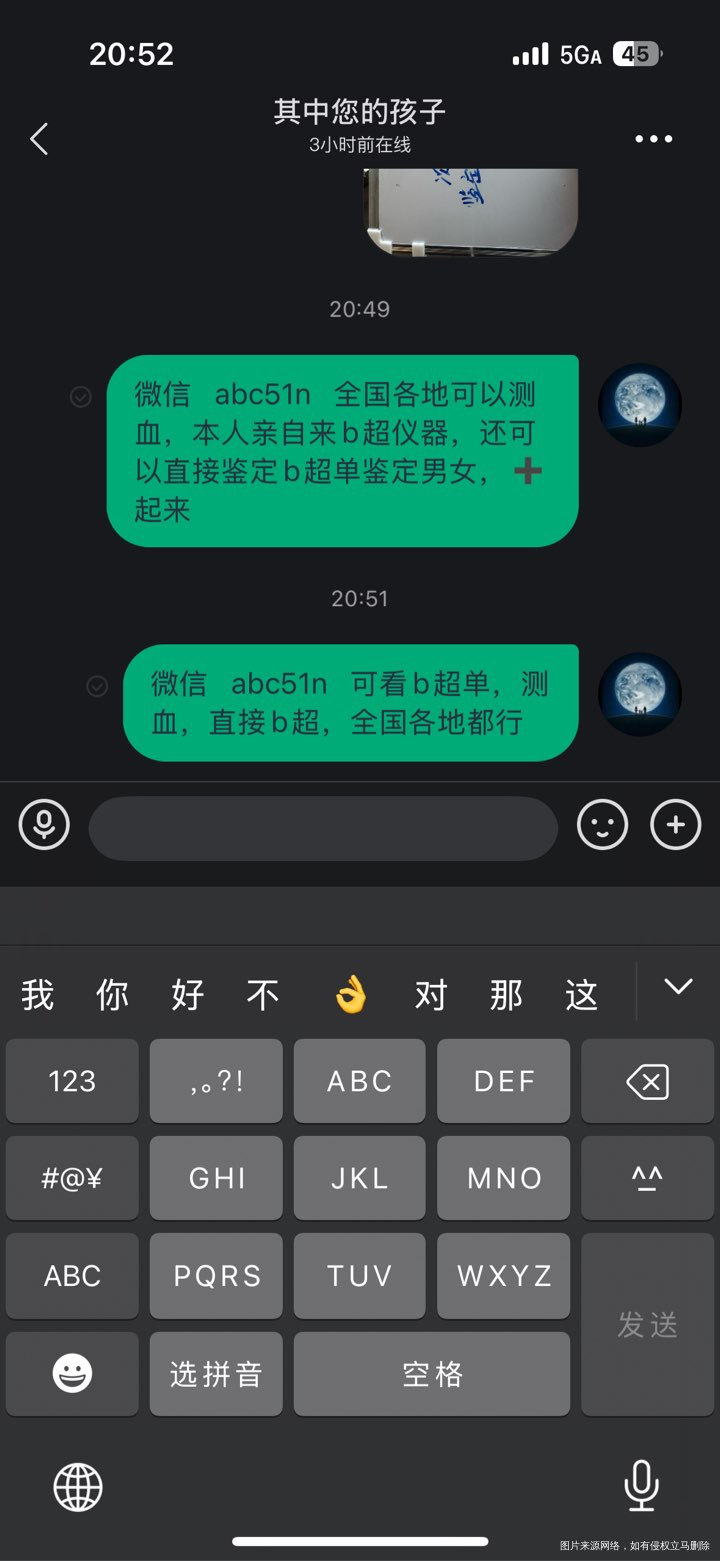Tap the space bar 空格 key
This screenshot has width=720, height=1561.
pyautogui.click(x=431, y=1374)
